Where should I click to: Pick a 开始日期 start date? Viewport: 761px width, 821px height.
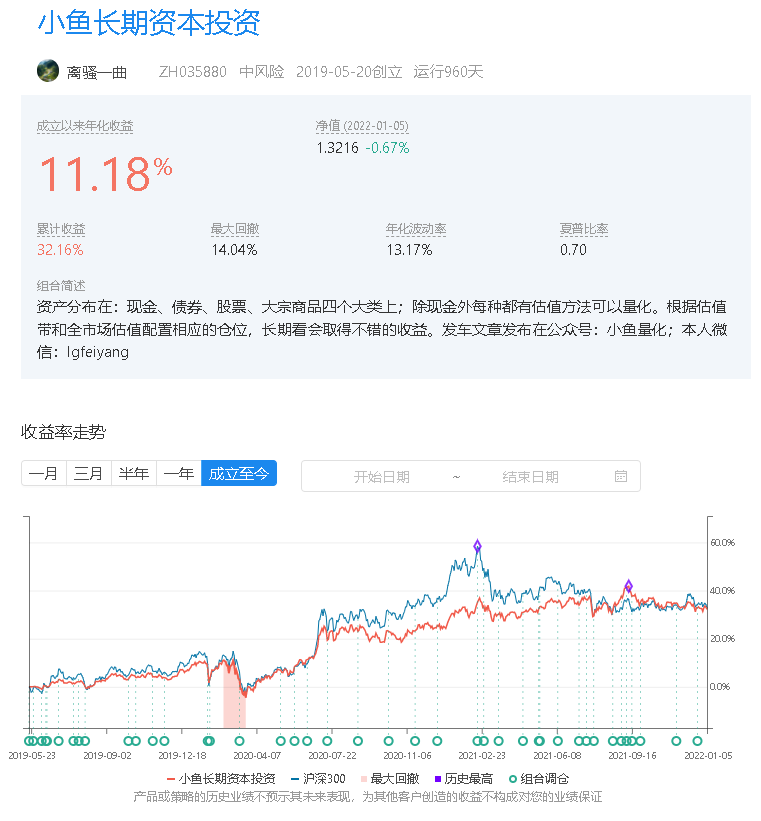click(x=381, y=476)
